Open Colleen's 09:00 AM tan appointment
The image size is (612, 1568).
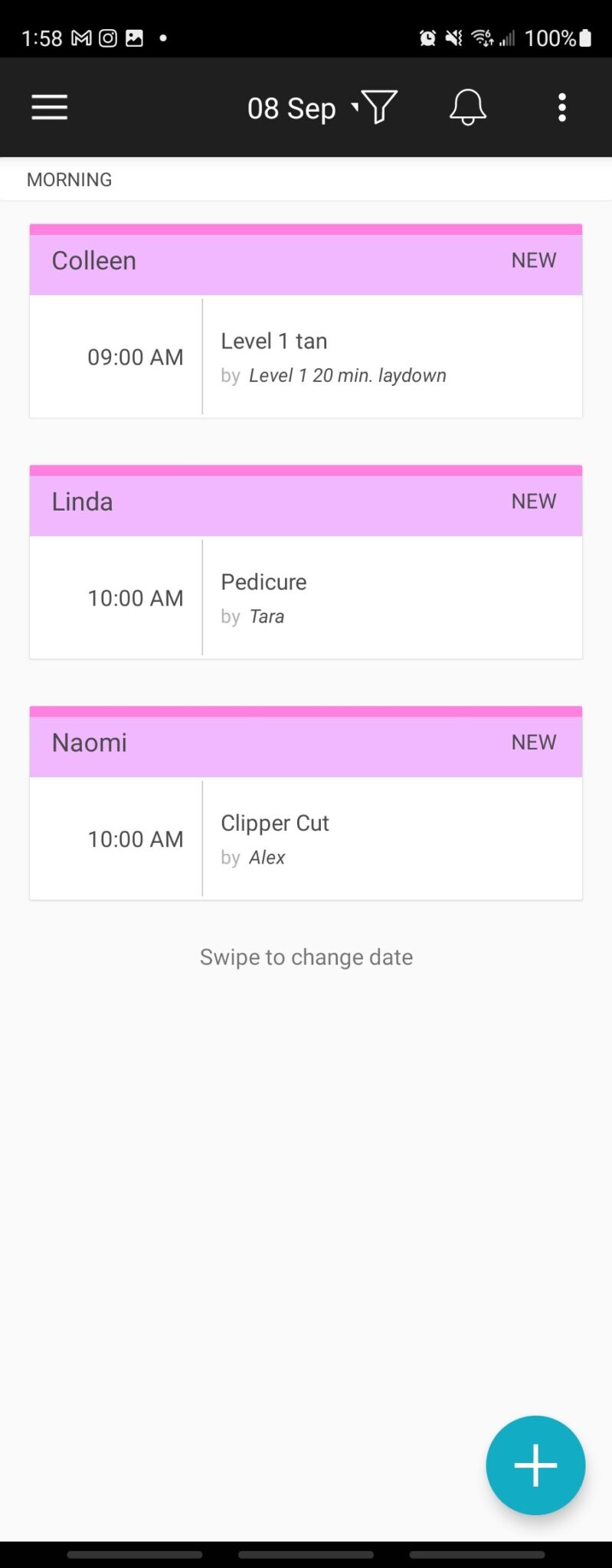click(306, 356)
